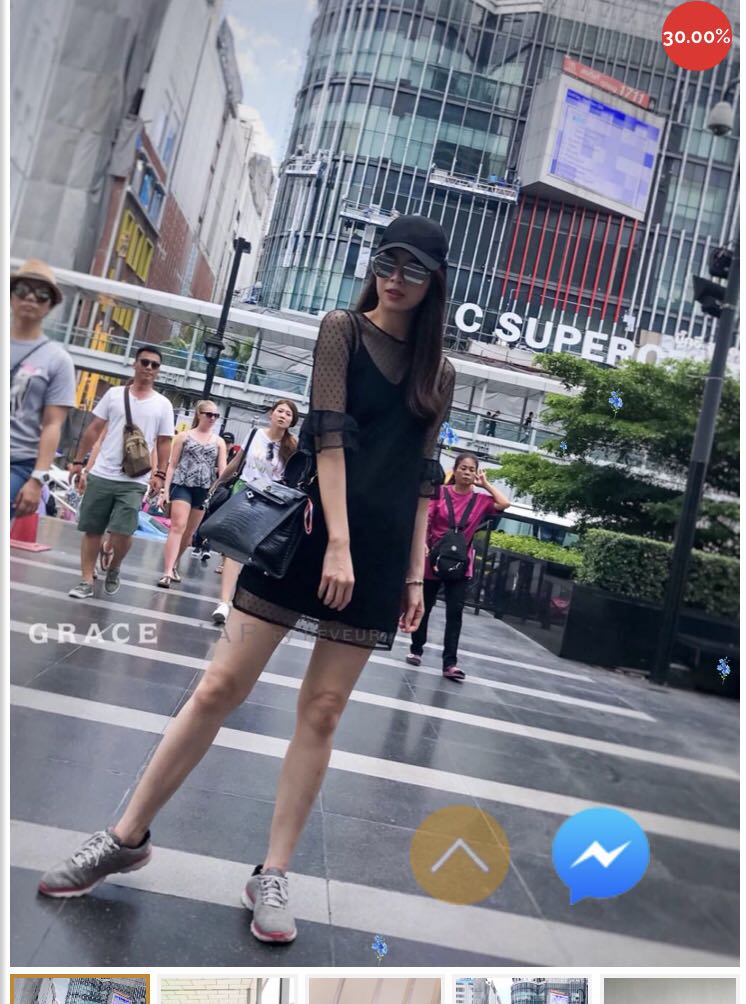Open the Messenger chat bubble
The height and width of the screenshot is (1004, 746).
(x=600, y=854)
